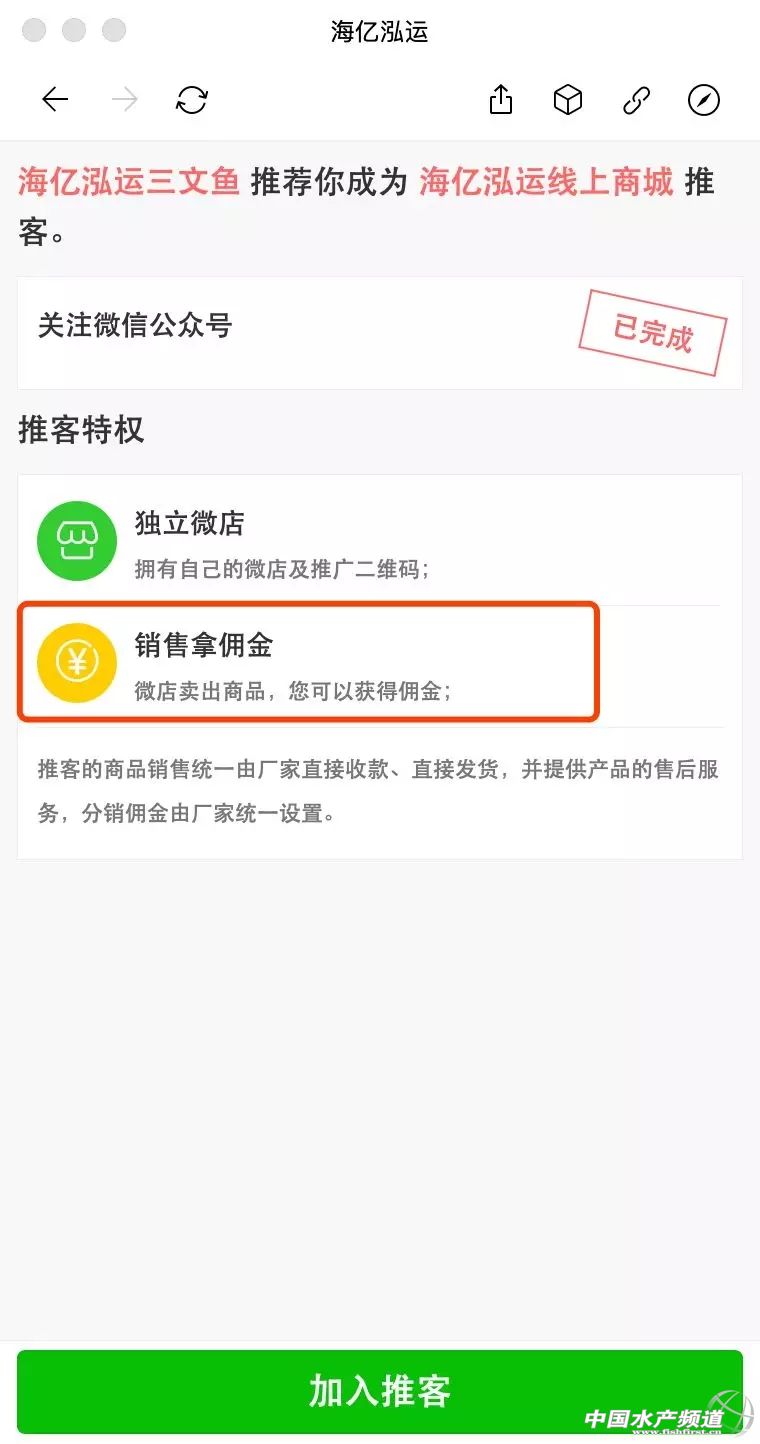The image size is (760, 1444).
Task: Open the compass browser icon
Action: 704,100
